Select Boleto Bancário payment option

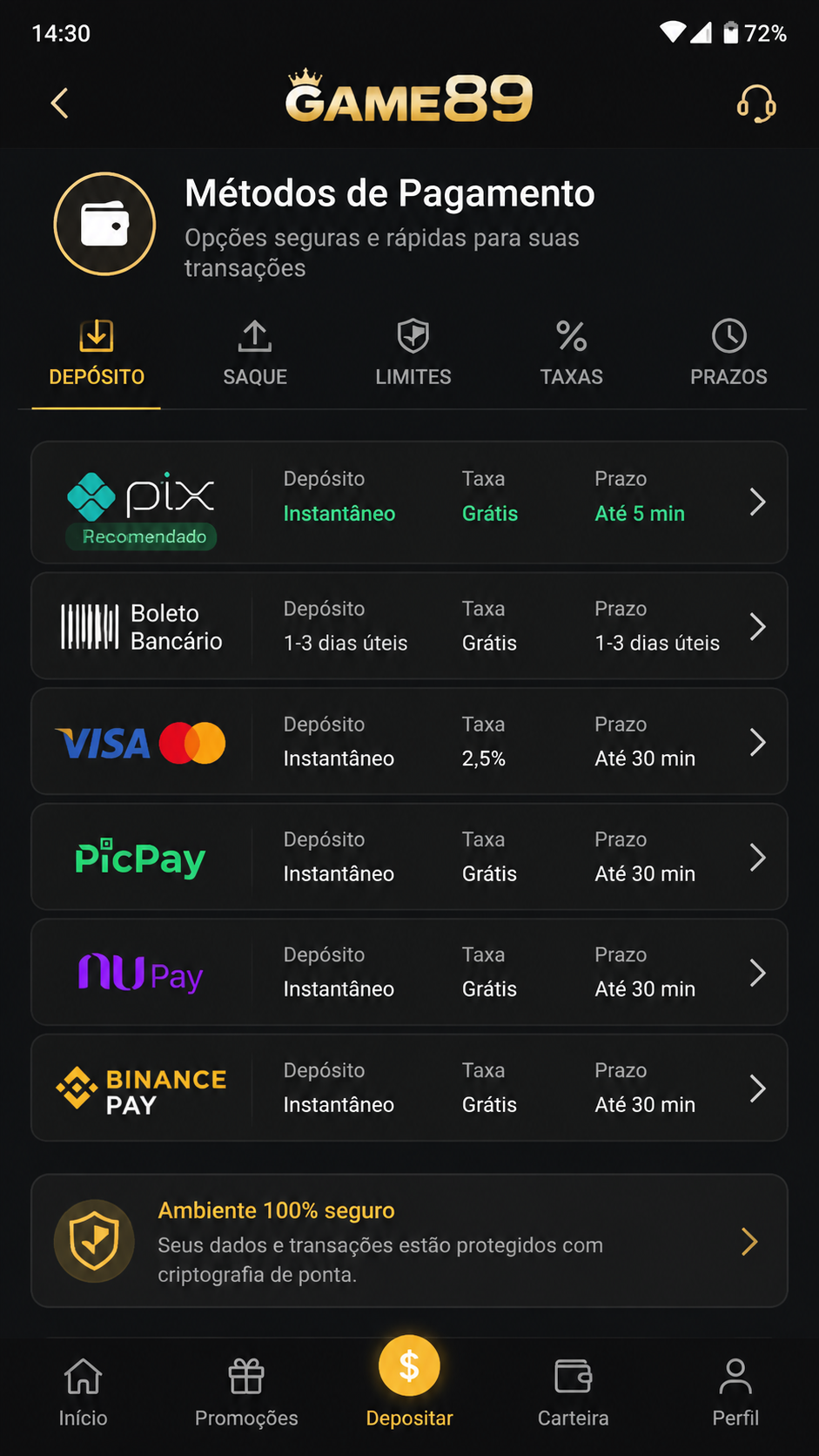409,626
